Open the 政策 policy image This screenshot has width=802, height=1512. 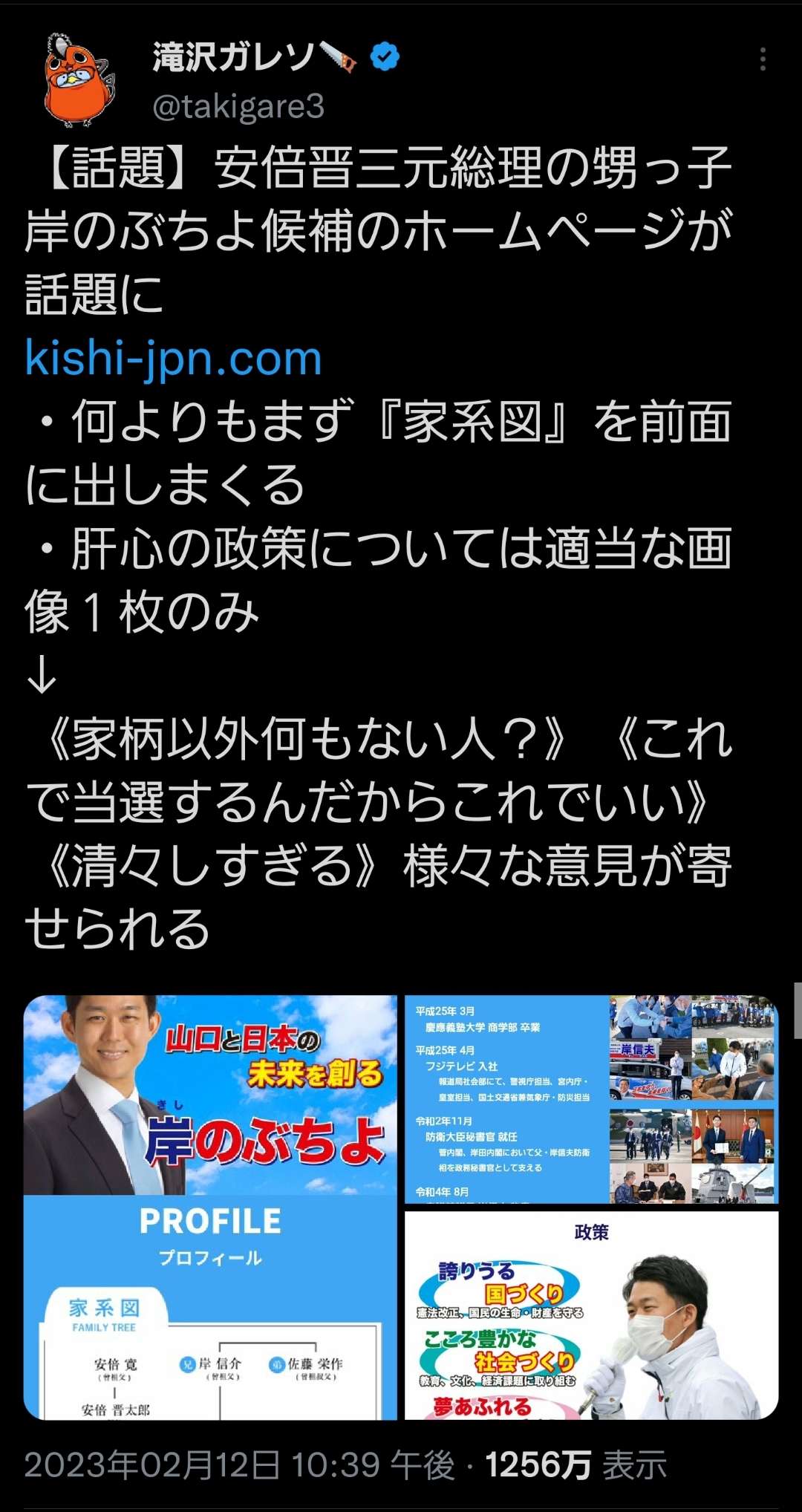591,1315
